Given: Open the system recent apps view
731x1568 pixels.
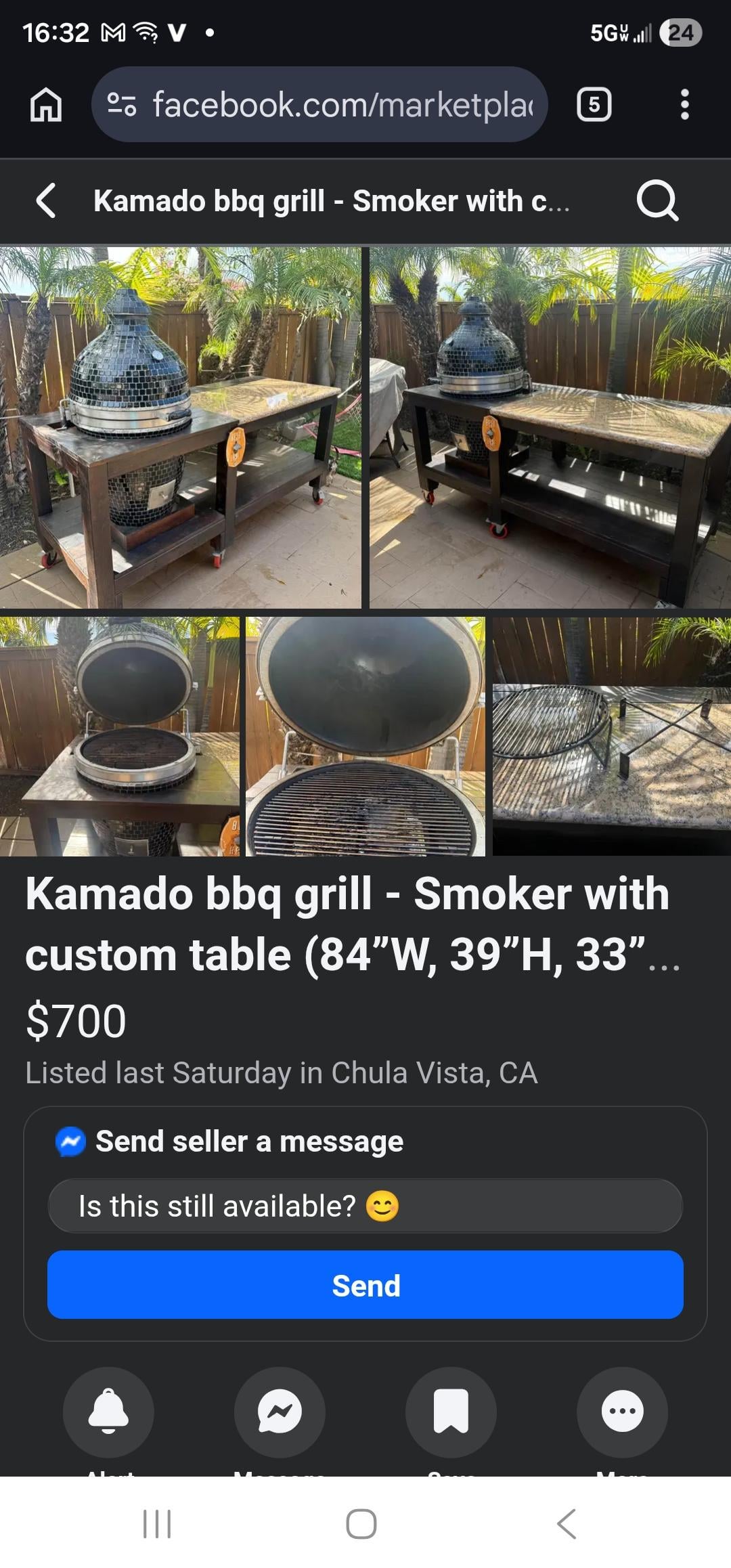Looking at the screenshot, I should [157, 1524].
